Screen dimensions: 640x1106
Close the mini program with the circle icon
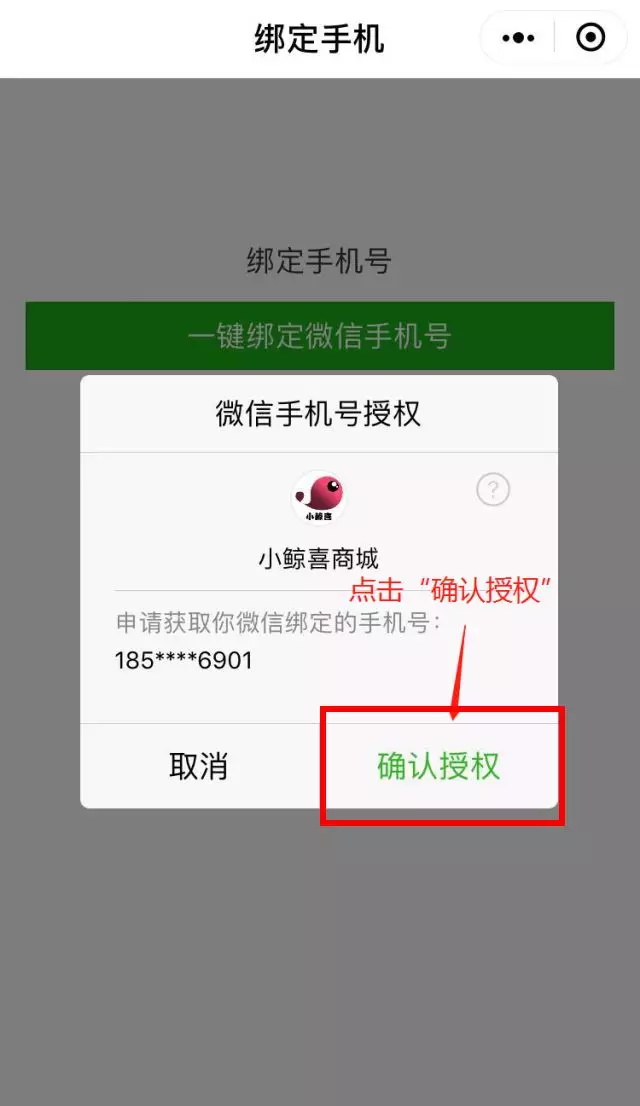click(x=591, y=38)
